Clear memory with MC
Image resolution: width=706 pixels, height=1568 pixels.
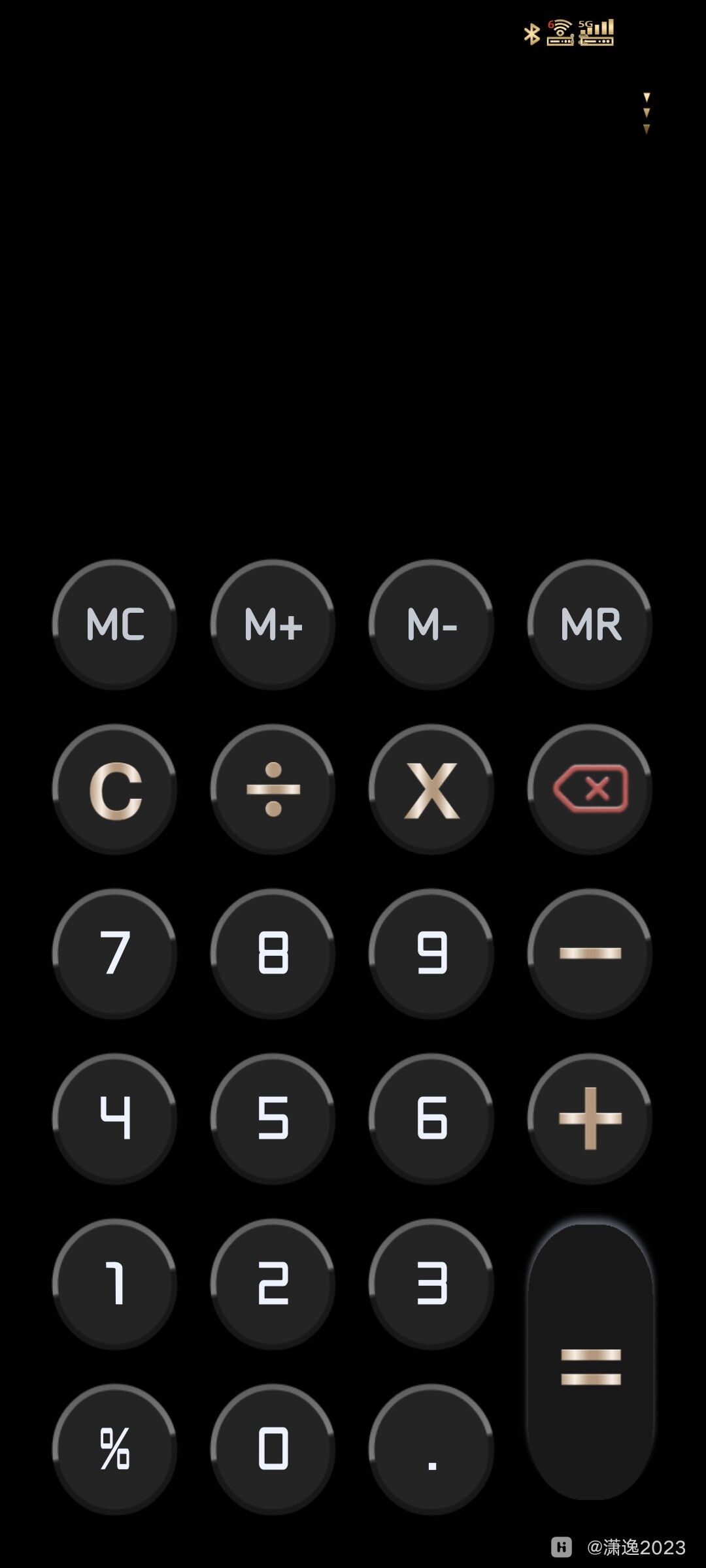pos(115,625)
